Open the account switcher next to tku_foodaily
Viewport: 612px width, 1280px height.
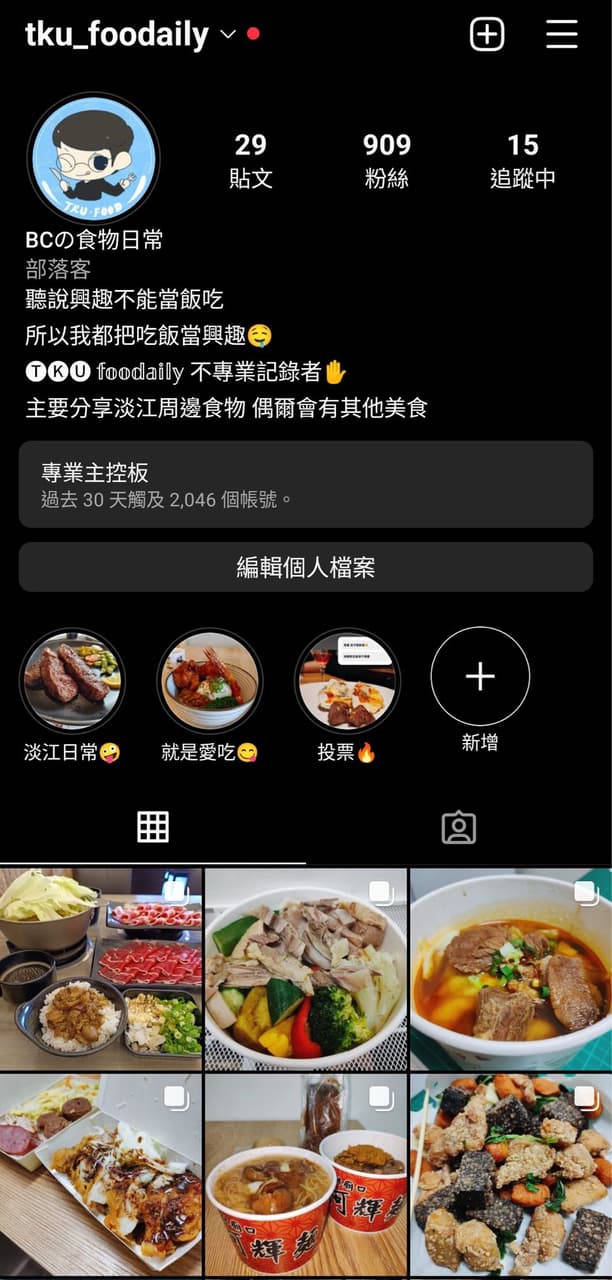point(228,35)
